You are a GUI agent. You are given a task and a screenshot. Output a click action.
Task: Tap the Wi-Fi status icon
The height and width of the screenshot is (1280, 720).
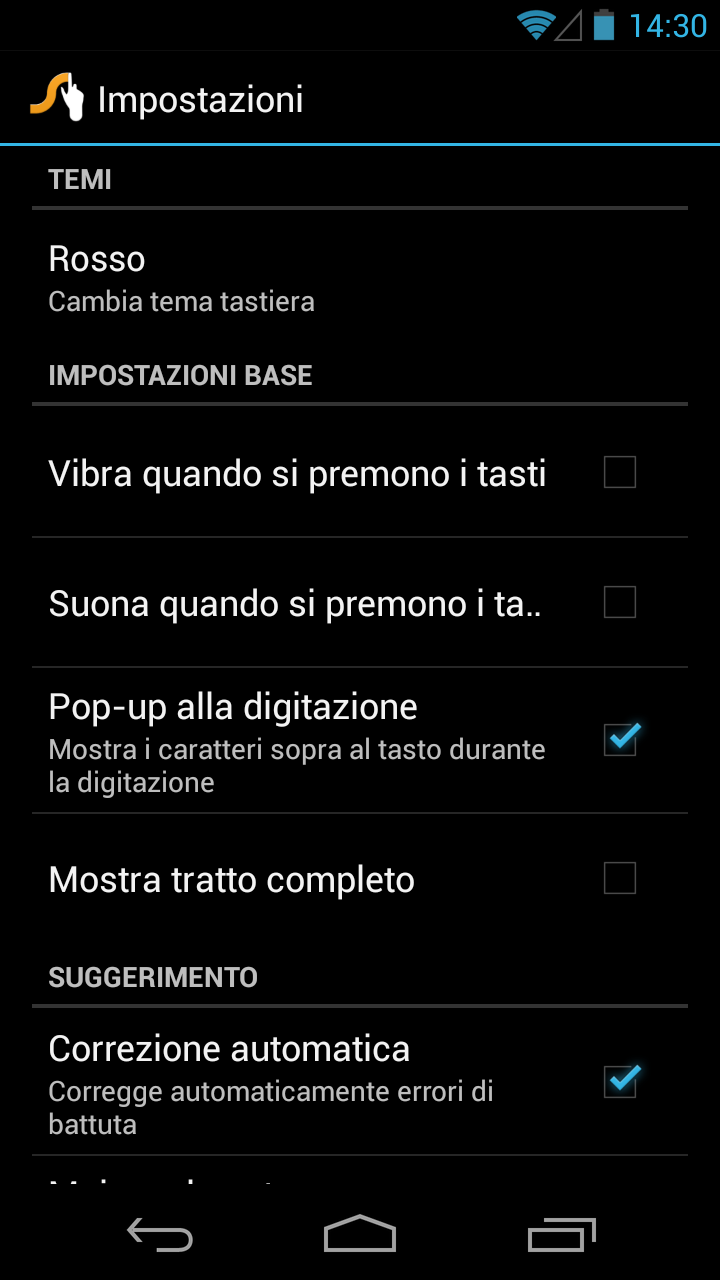click(535, 25)
